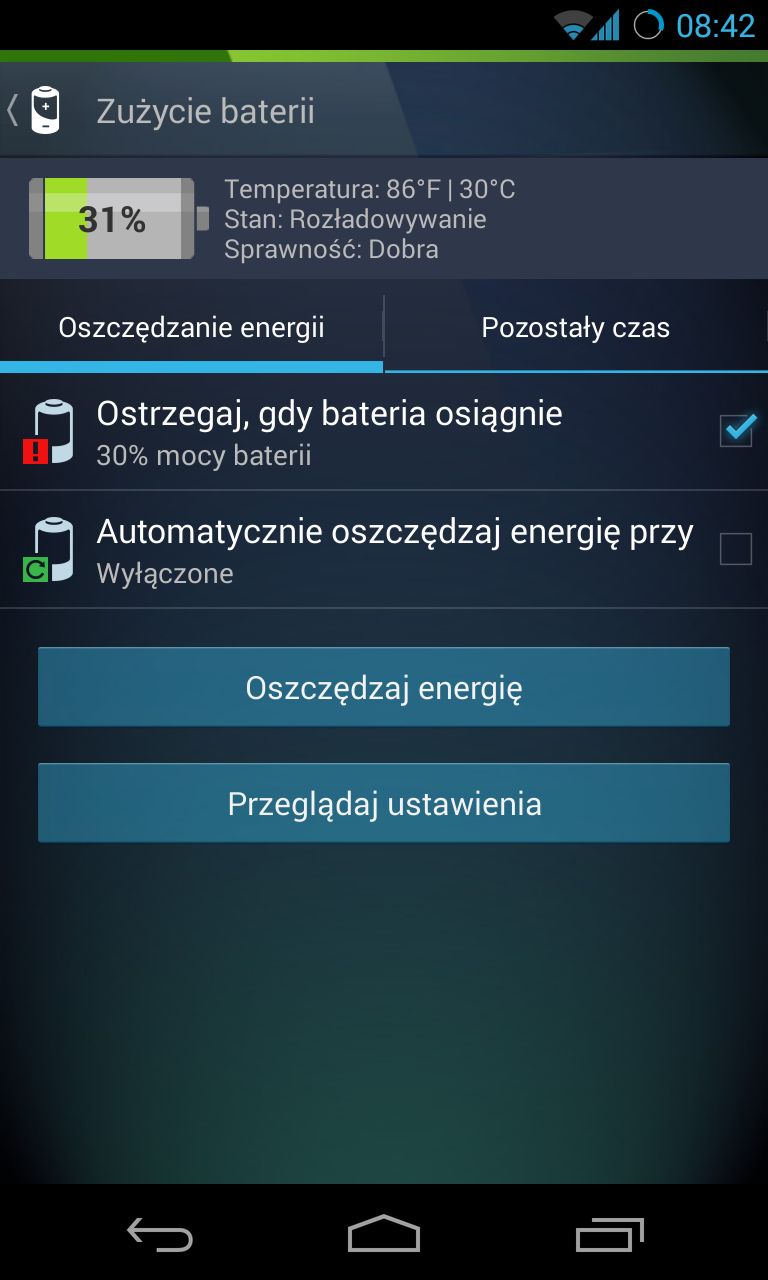Select the Oszczędzanie energii tab
This screenshot has height=1280, width=768.
191,328
